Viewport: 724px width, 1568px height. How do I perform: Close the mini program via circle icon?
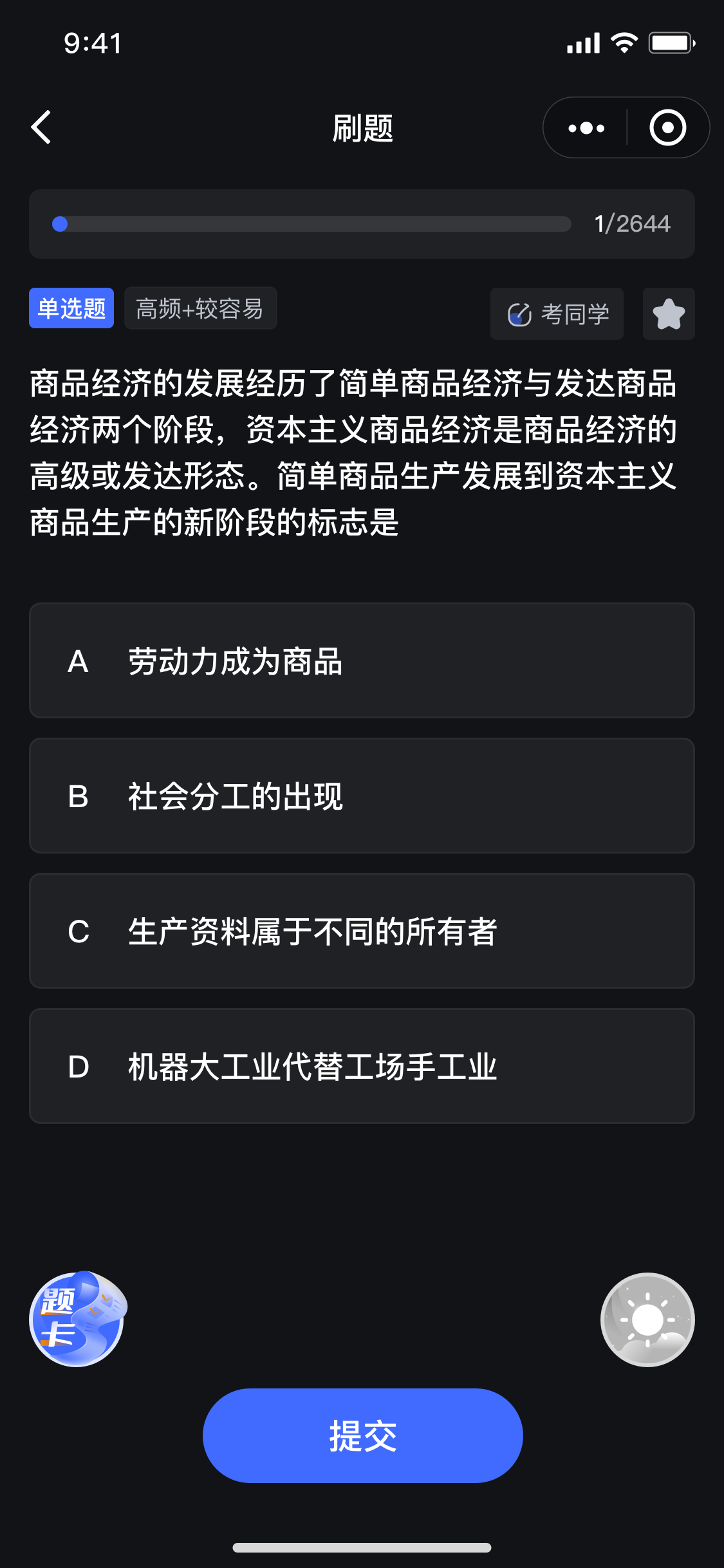[x=667, y=128]
